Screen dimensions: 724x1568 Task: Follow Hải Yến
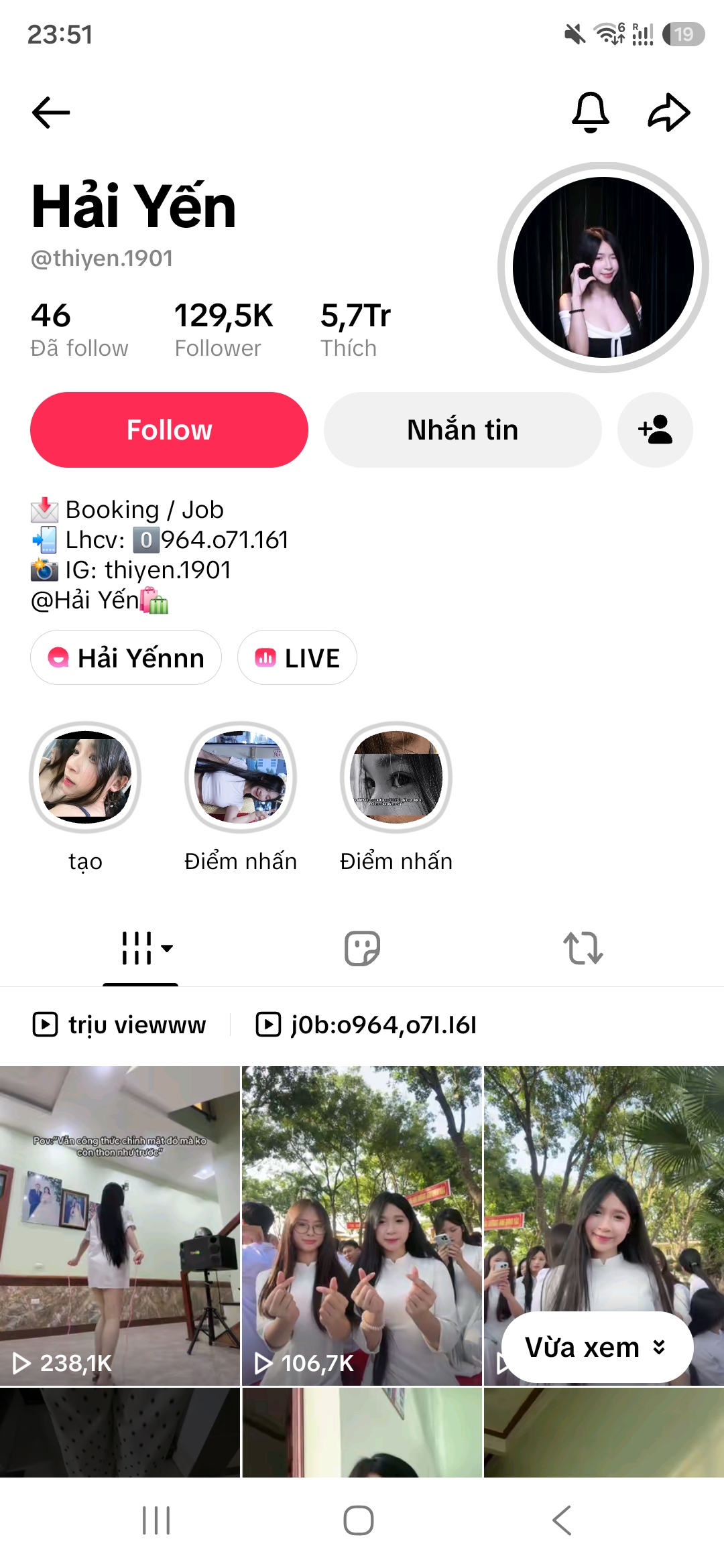coord(169,430)
